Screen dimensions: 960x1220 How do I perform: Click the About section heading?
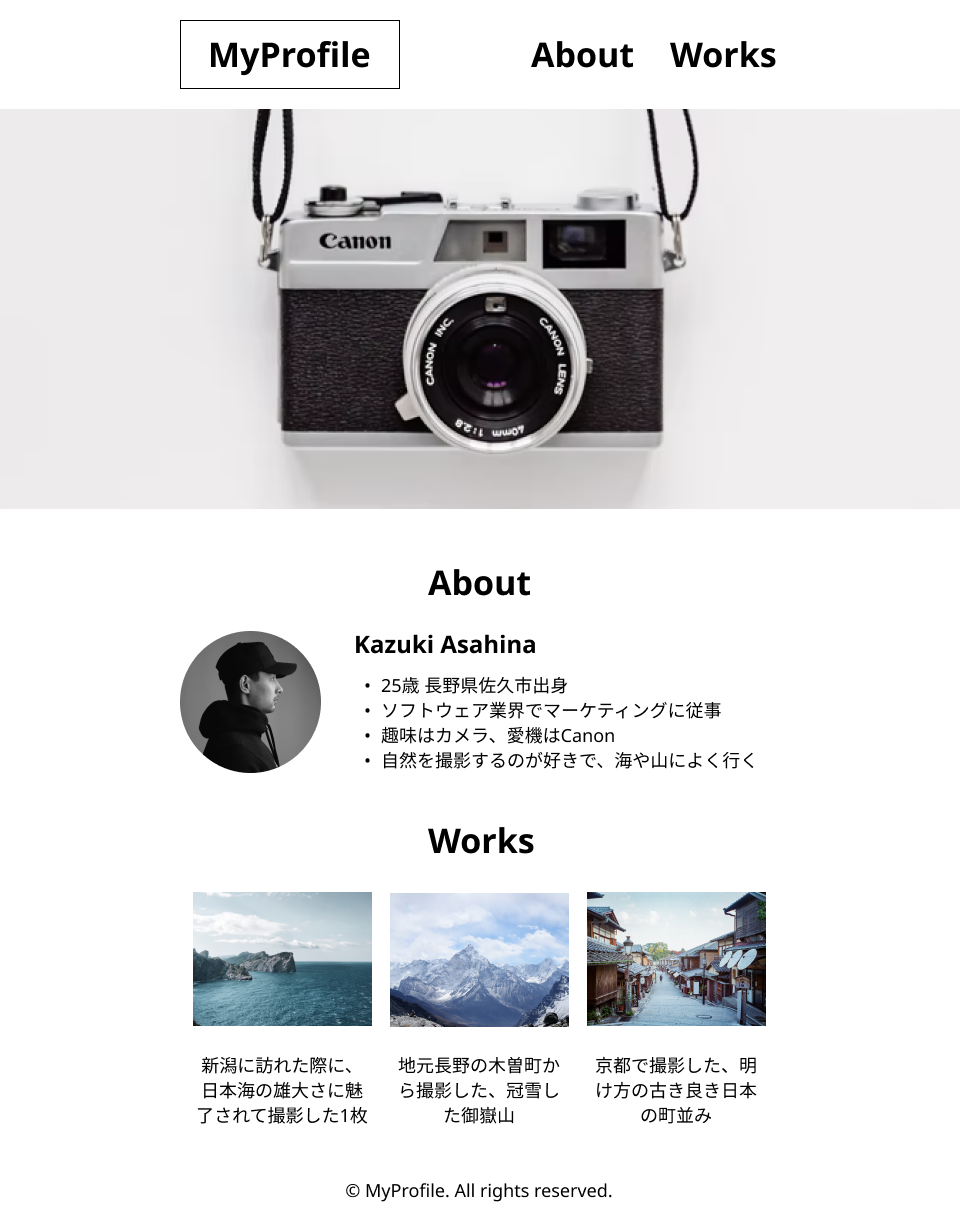point(480,583)
